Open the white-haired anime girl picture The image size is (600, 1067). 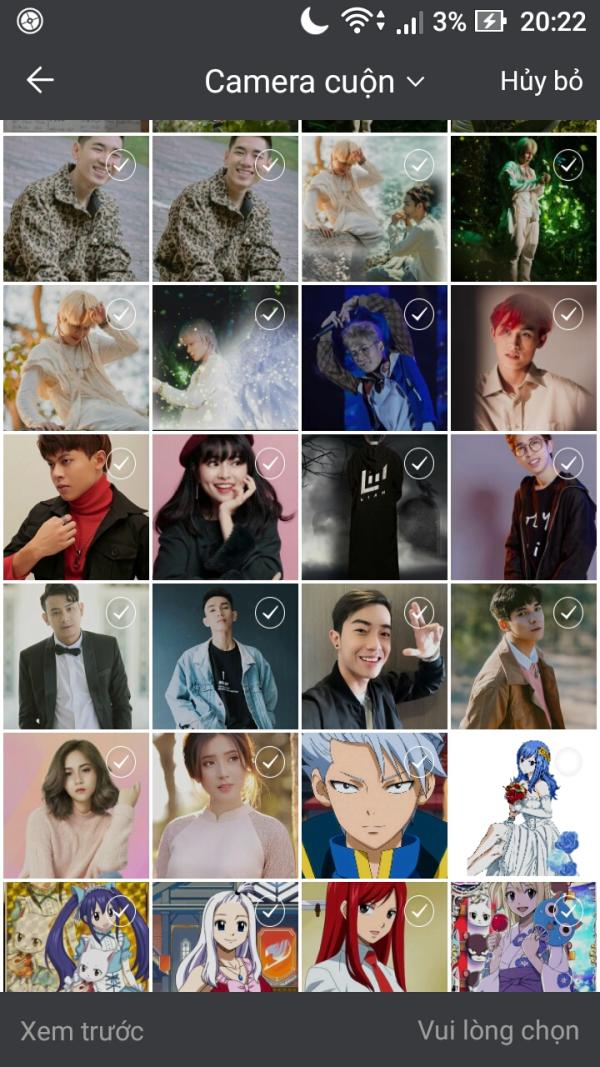coord(225,936)
